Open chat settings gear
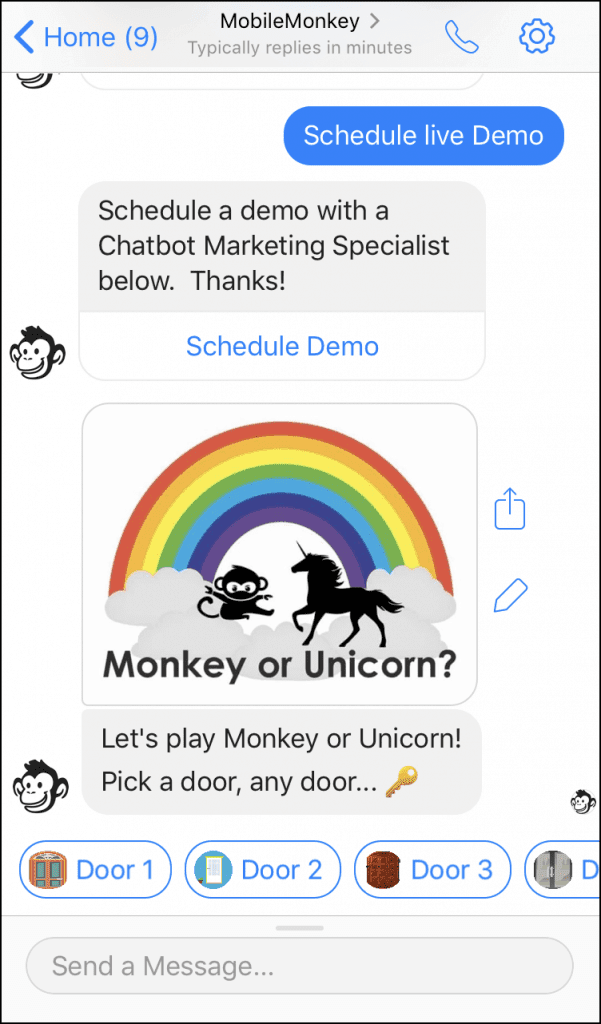 click(x=537, y=37)
